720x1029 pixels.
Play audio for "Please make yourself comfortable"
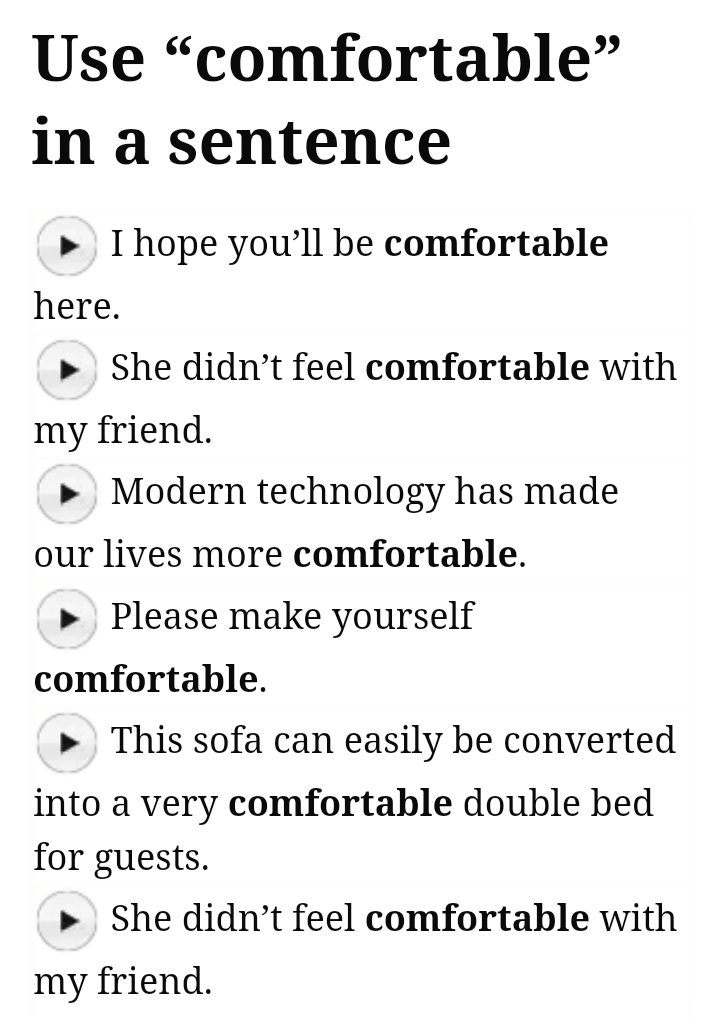coord(66,618)
